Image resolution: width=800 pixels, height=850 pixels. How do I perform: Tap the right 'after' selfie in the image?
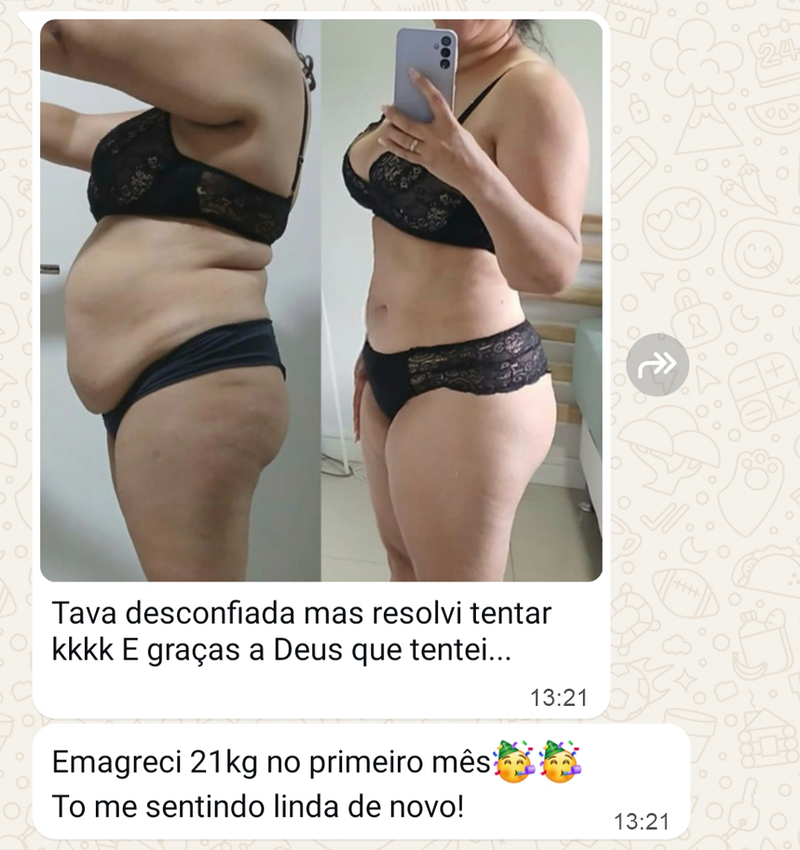(x=460, y=300)
